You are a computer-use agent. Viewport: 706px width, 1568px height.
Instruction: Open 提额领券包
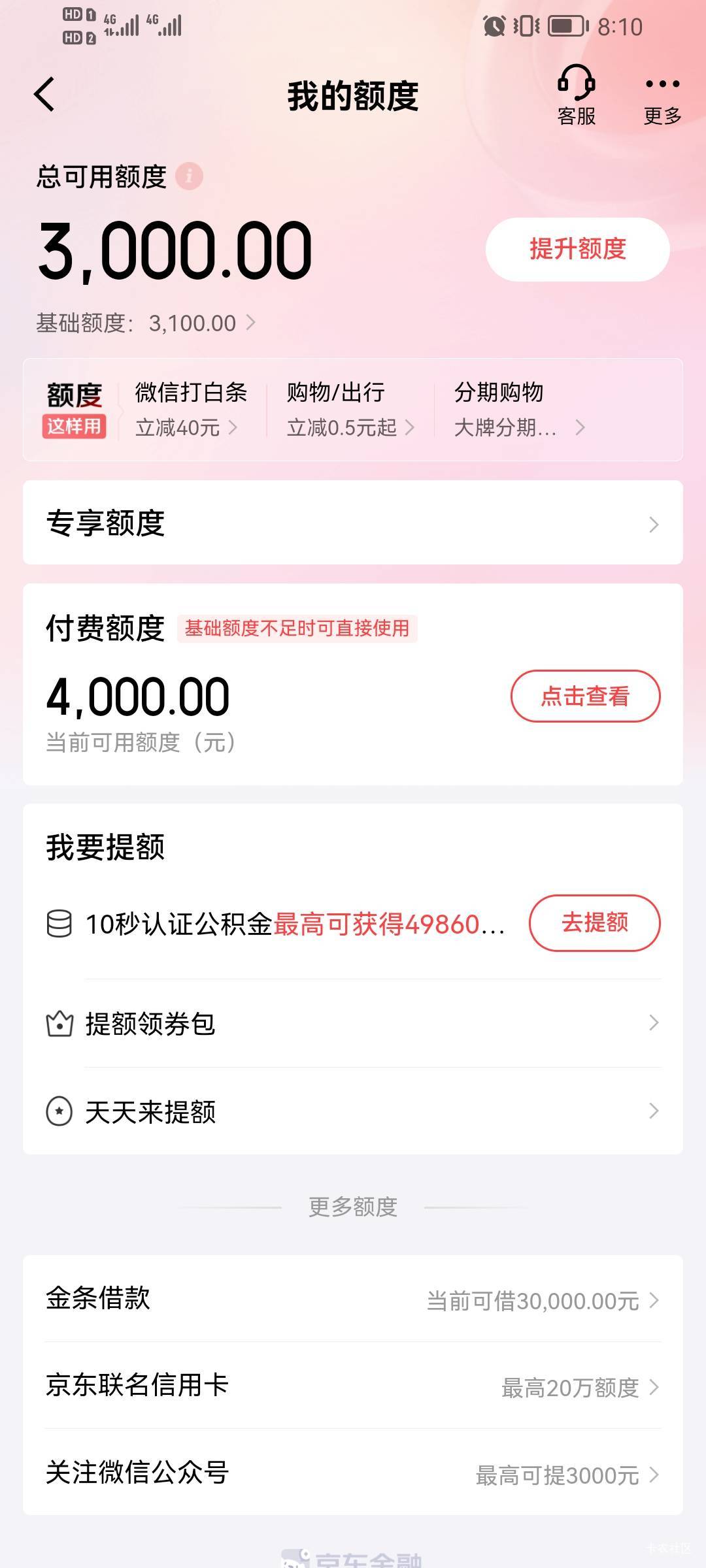[353, 1023]
